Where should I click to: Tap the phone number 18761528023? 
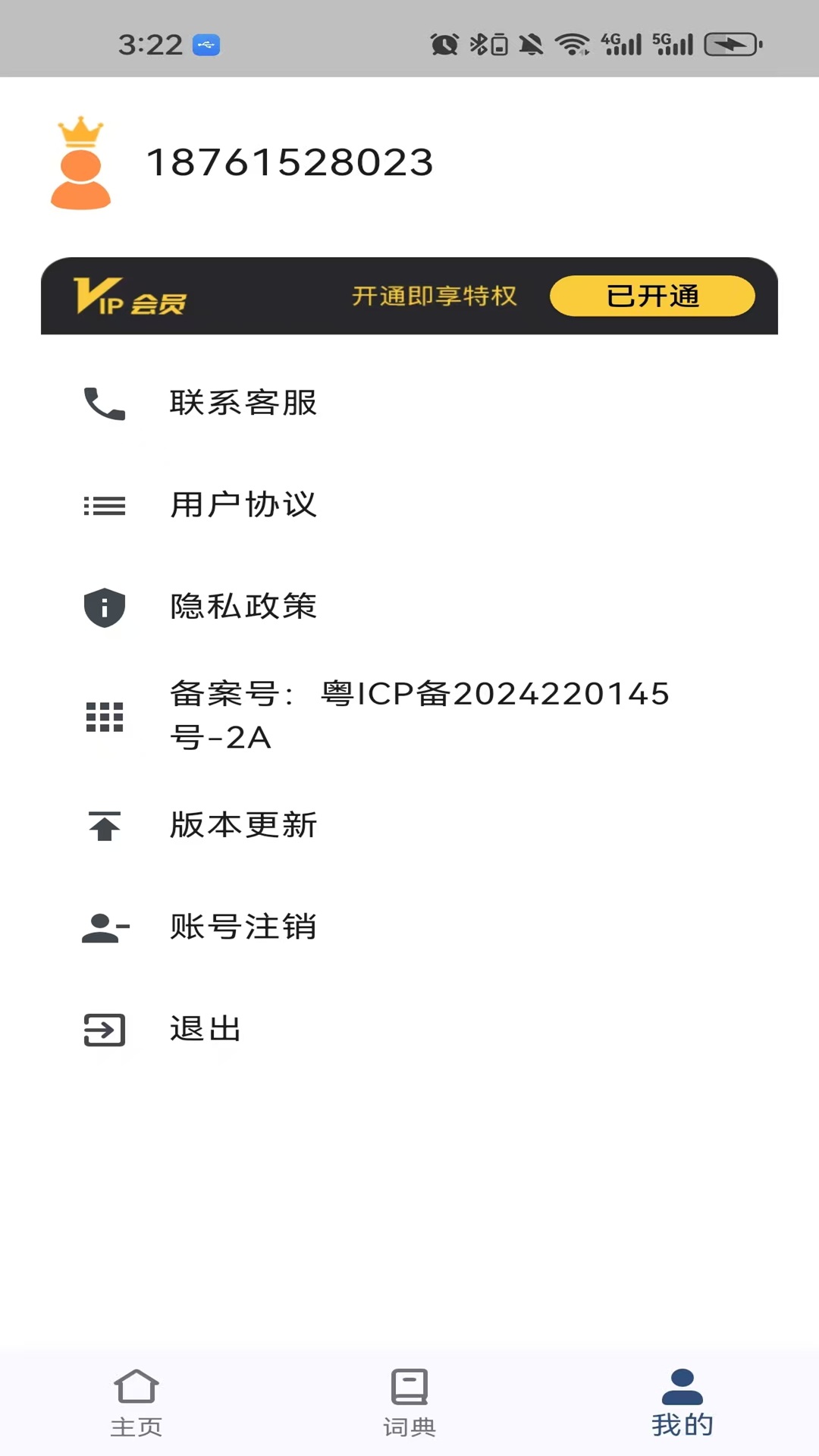[x=290, y=162]
